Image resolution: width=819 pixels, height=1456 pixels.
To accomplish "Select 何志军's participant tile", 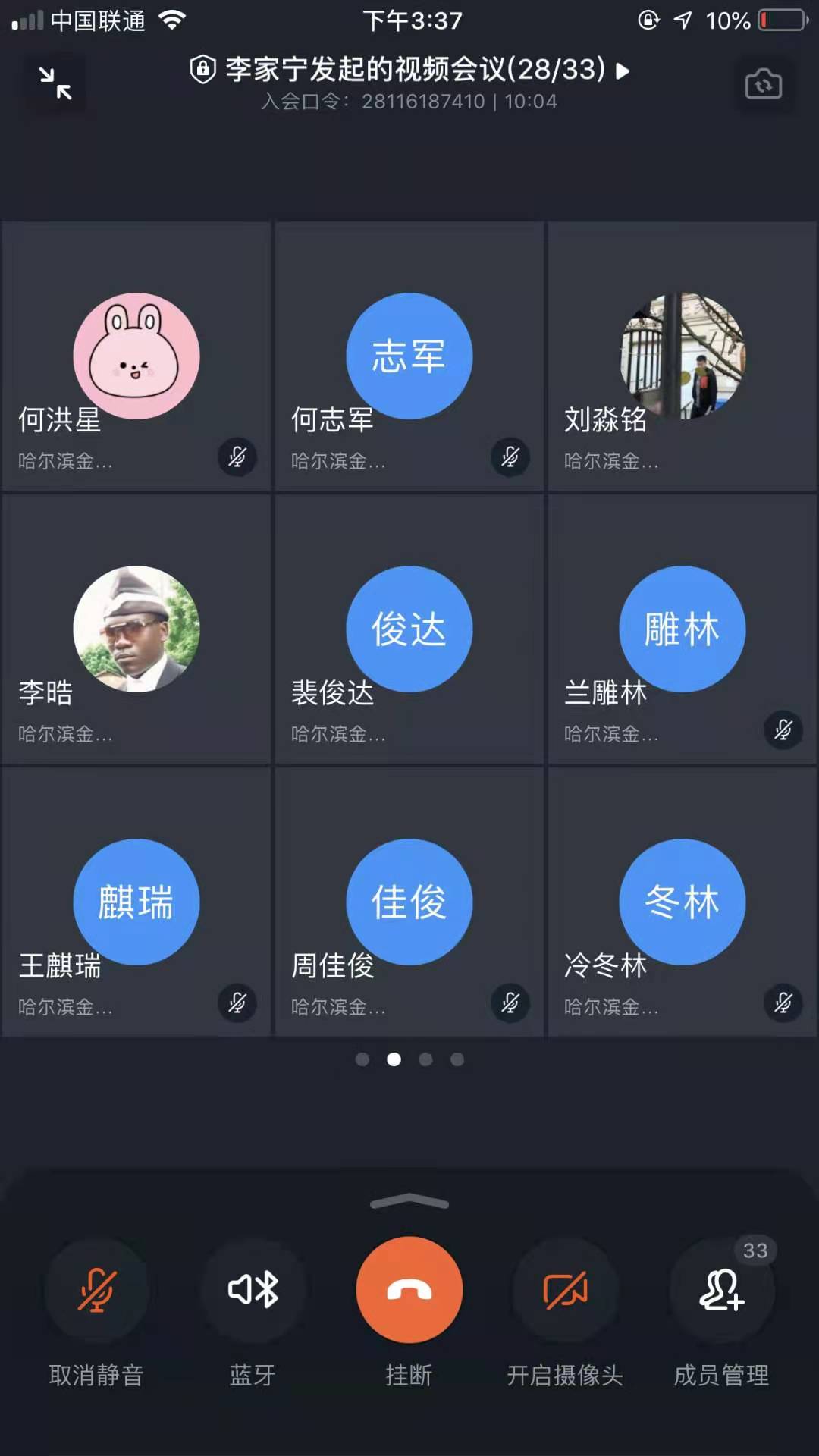I will [409, 356].
